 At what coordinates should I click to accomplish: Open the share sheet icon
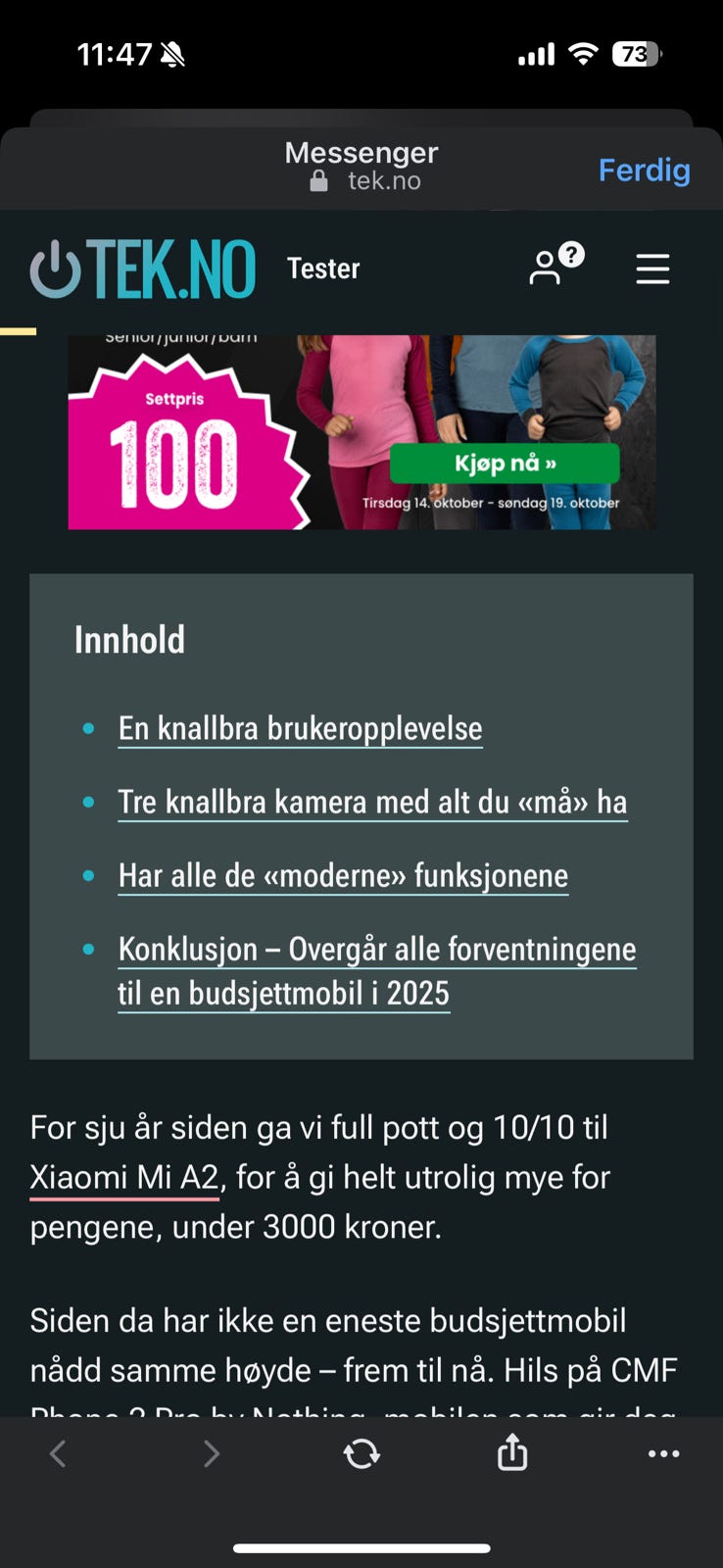(511, 1453)
